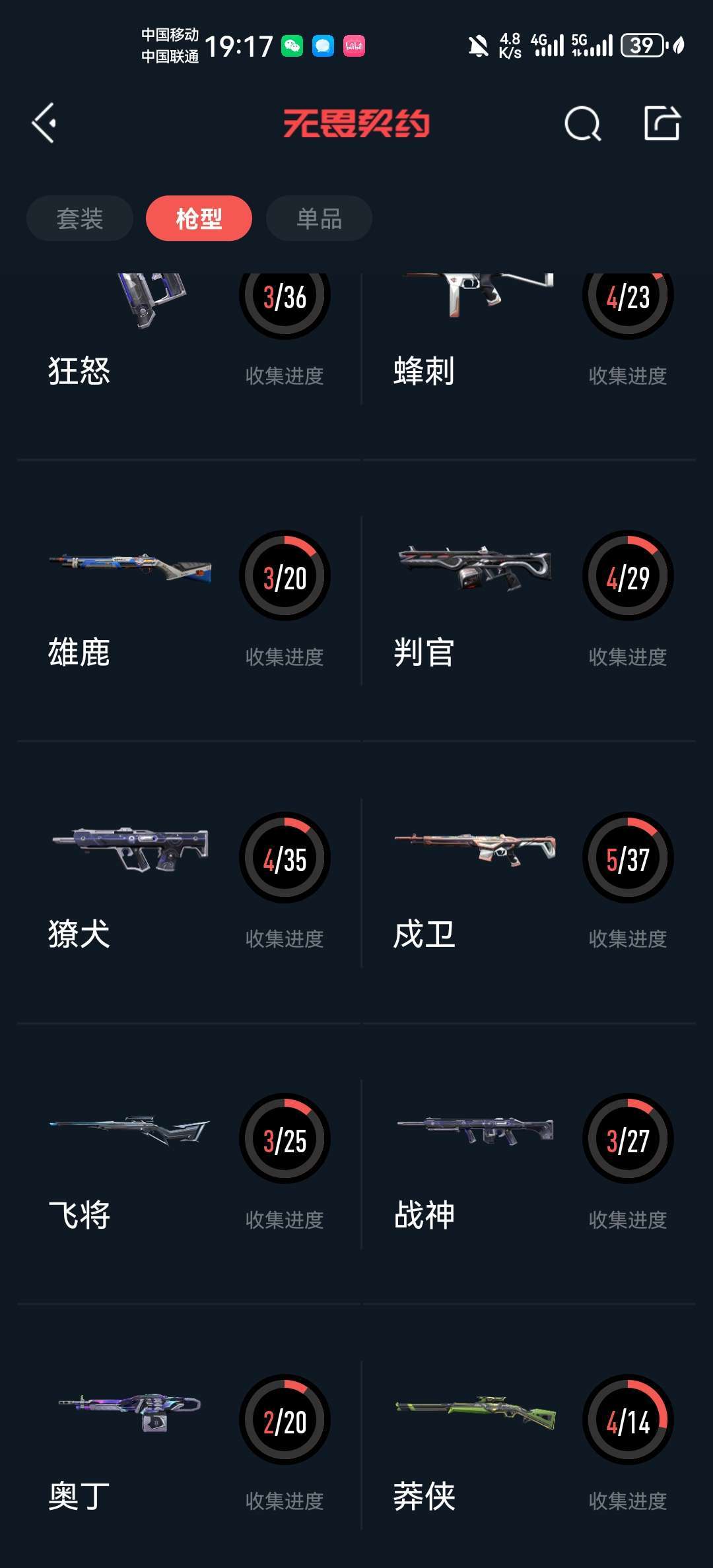Switch to the 单品 tab
Screen dimensions: 713x1568
click(319, 218)
